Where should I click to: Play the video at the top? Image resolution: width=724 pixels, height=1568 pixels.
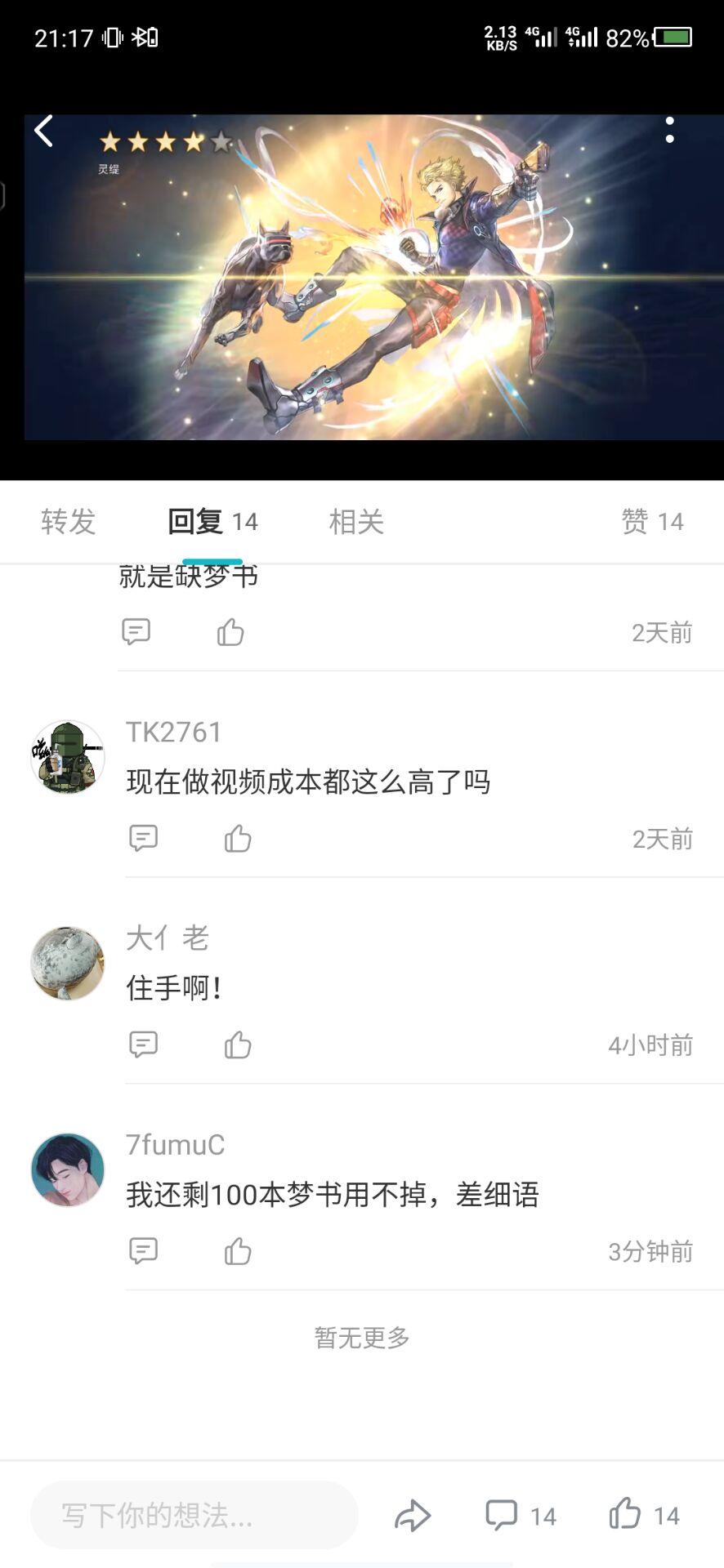point(362,278)
